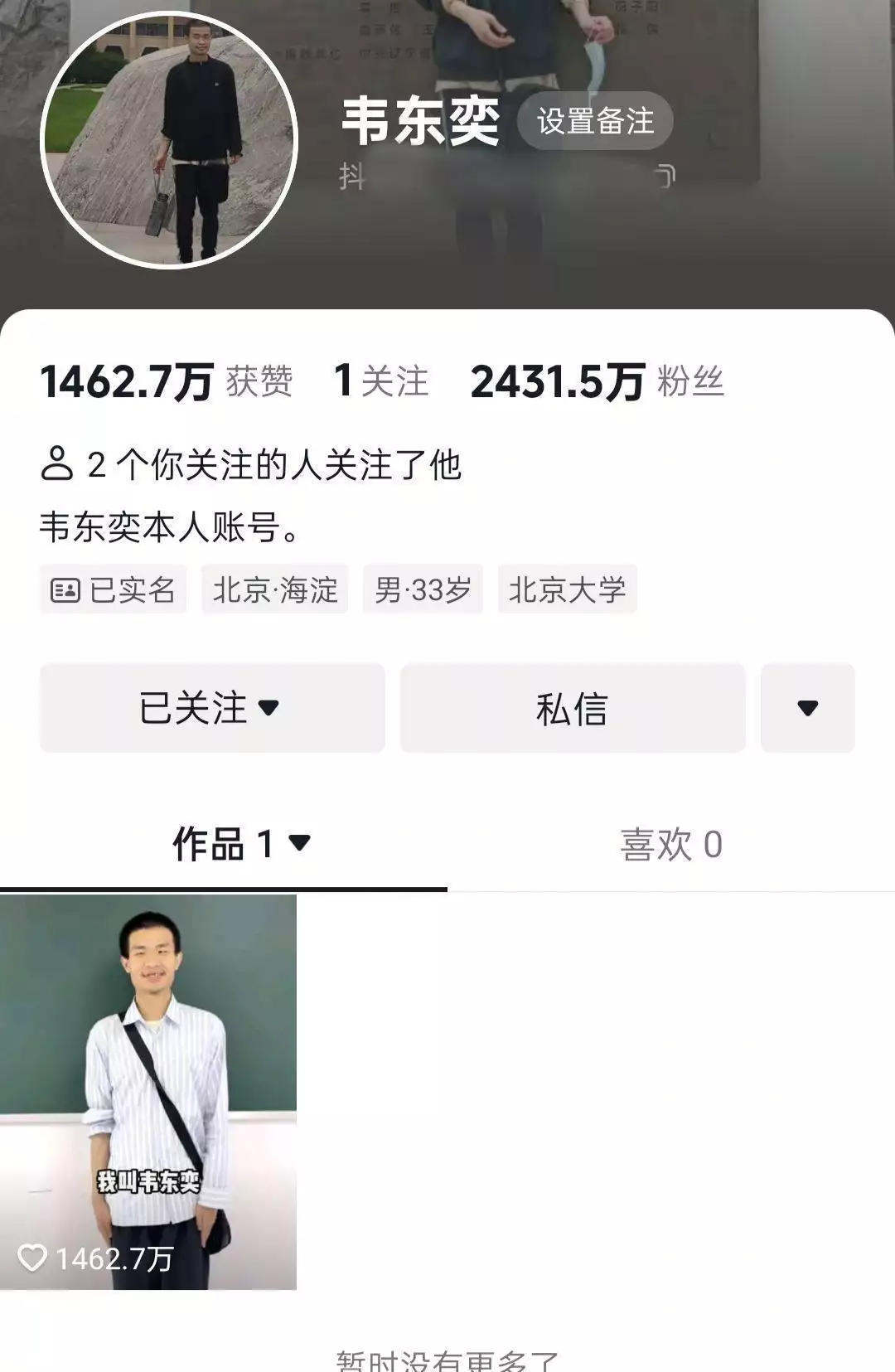The image size is (895, 1372).
Task: Switch to the 喜欢 0 tab
Action: tap(670, 845)
